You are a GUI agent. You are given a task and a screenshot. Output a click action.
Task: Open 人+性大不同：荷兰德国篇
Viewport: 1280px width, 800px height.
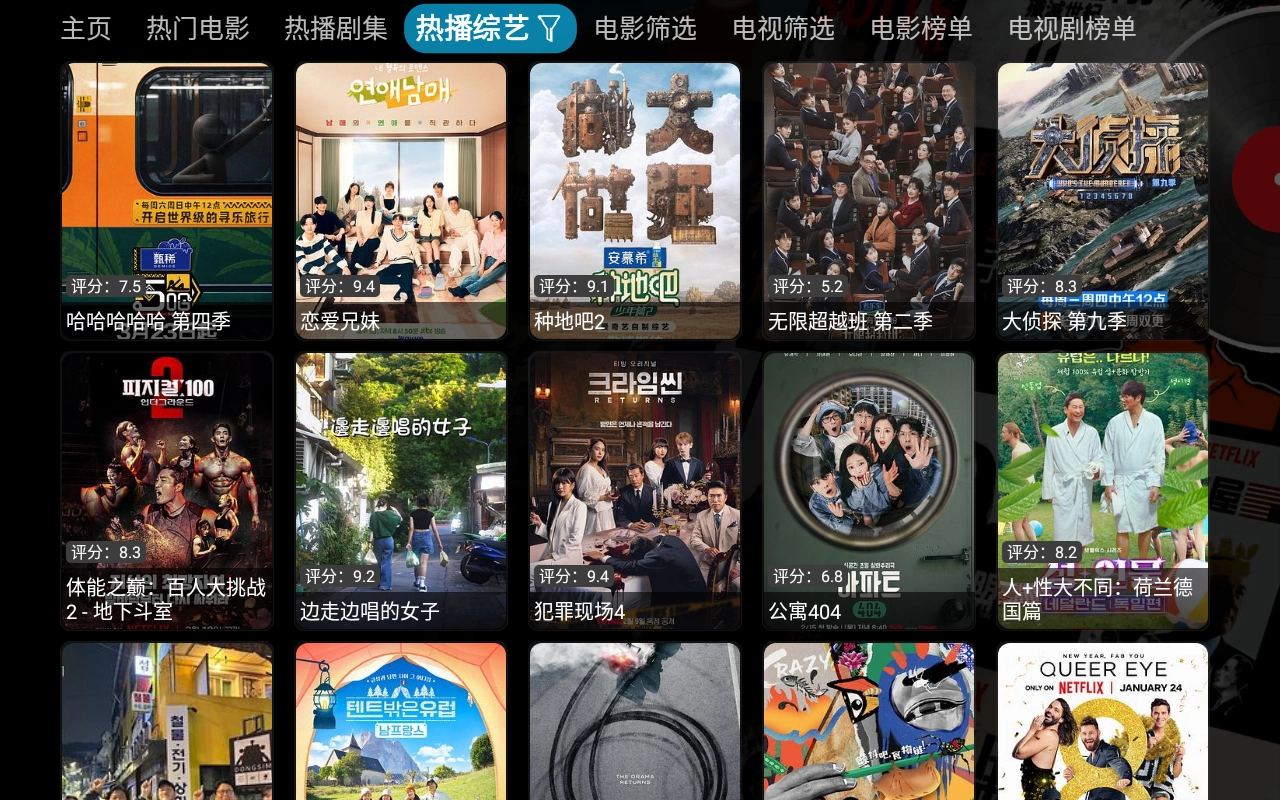[x=1103, y=490]
